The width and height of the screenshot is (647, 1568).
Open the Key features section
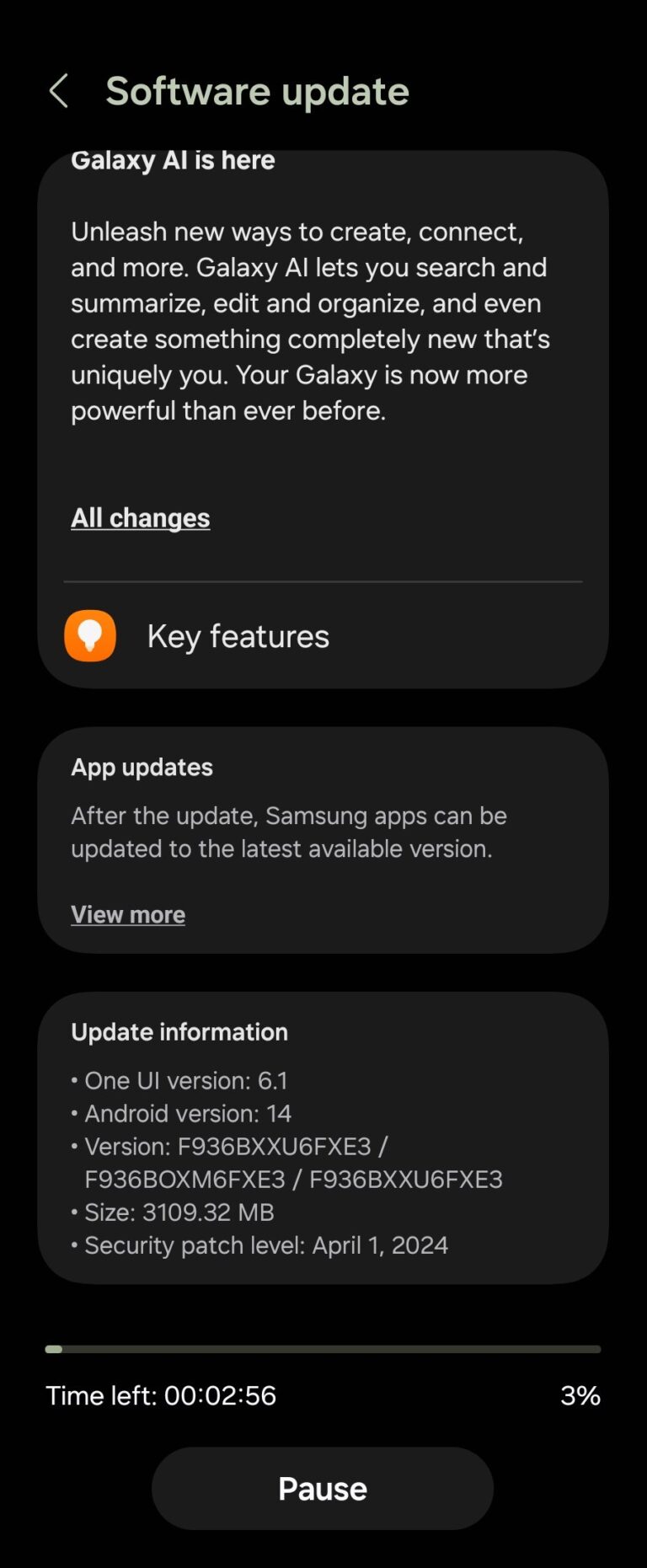pos(238,635)
